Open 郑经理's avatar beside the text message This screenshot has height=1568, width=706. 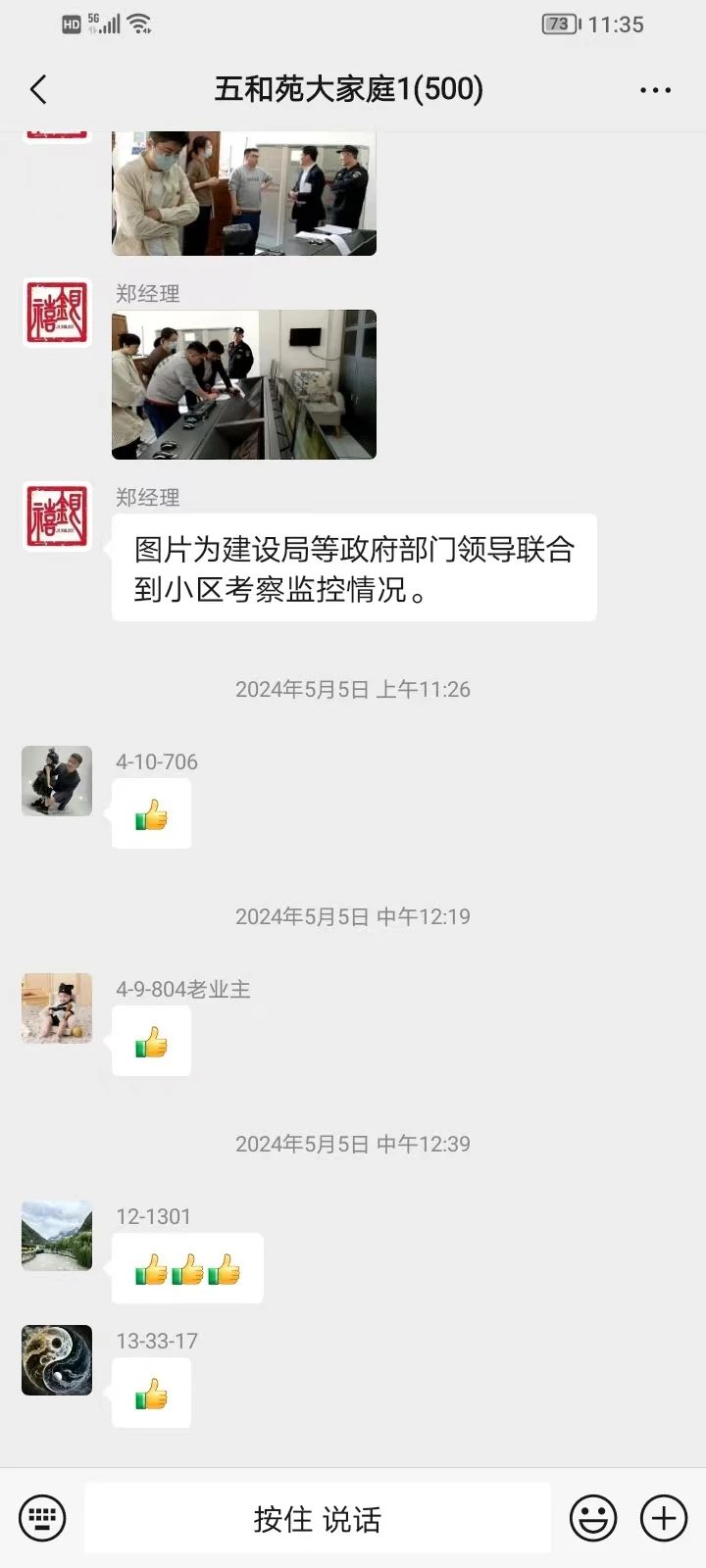coord(57,516)
